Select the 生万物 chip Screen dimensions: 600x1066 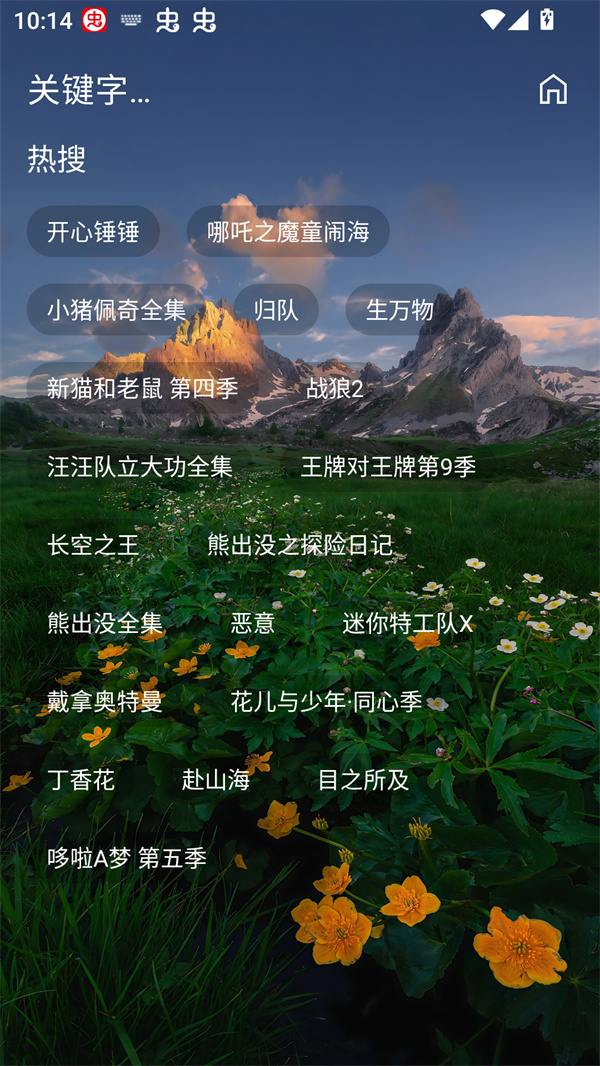(x=399, y=310)
